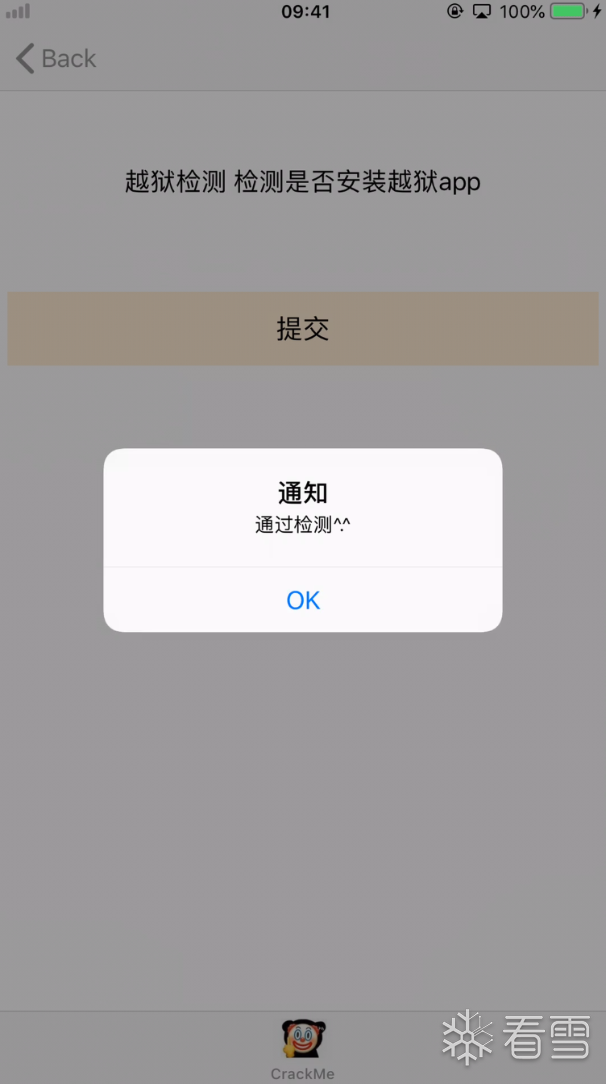
Task: Submit with the 提交 button
Action: [x=302, y=329]
